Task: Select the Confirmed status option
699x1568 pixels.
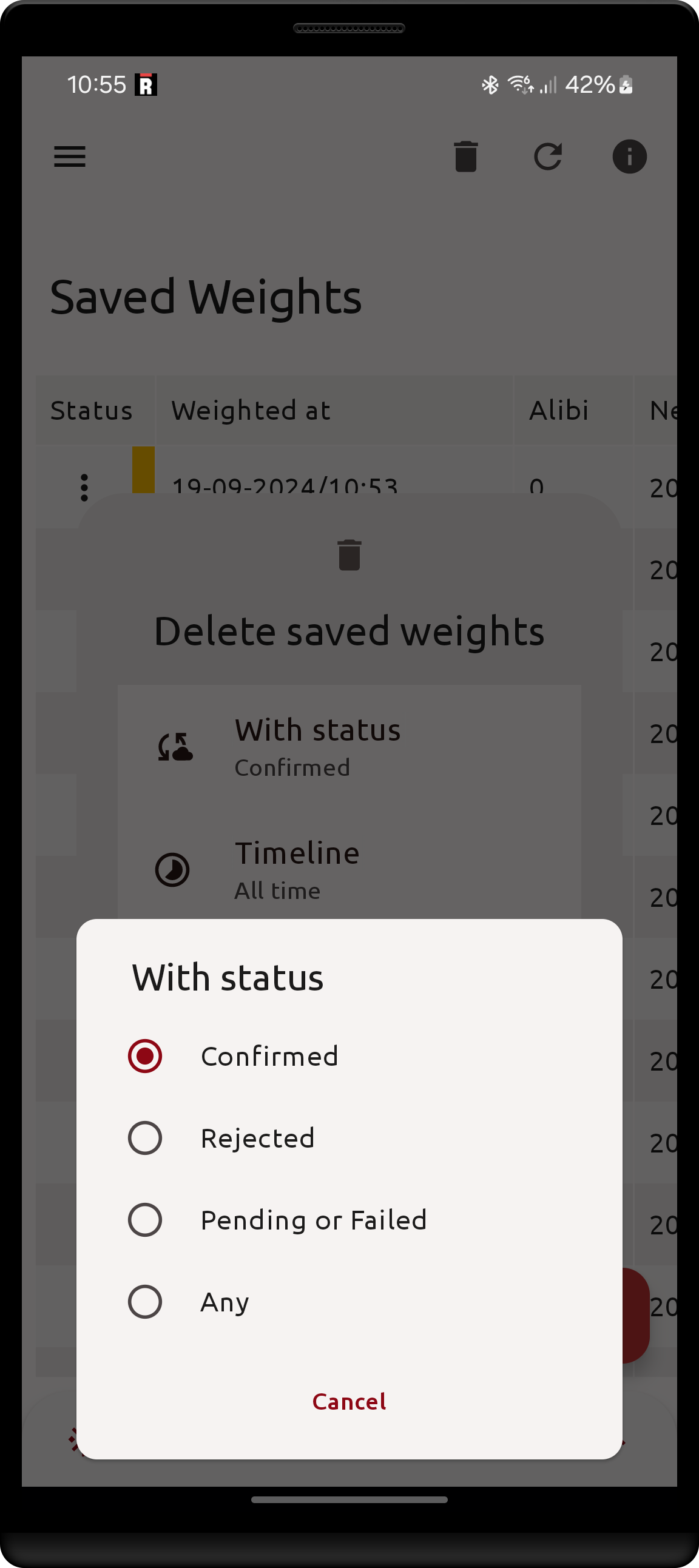Action: [x=145, y=1056]
